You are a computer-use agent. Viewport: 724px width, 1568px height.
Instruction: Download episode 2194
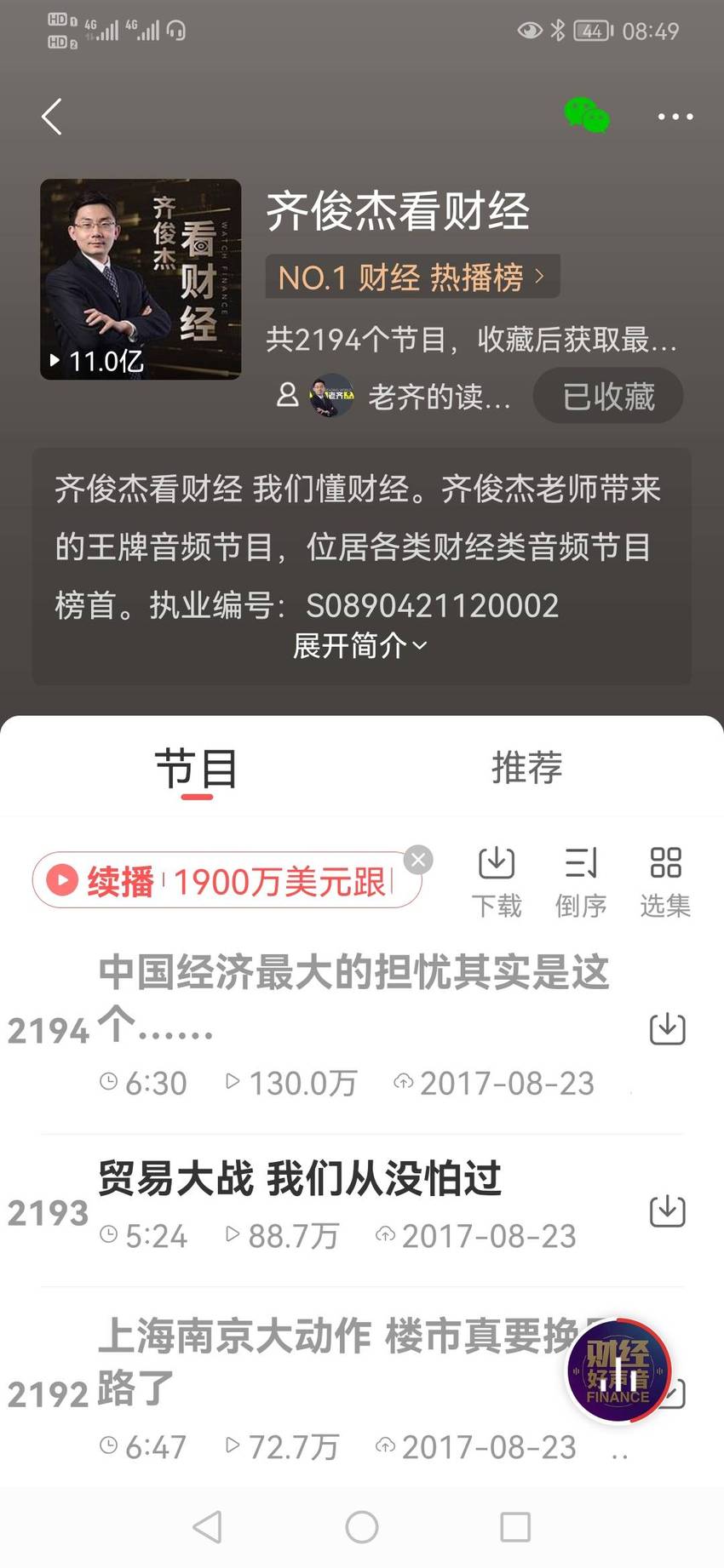pos(667,1029)
